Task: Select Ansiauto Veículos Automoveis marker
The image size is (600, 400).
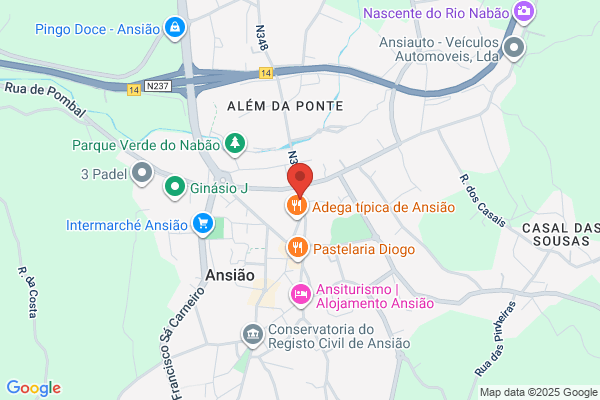Action: pyautogui.click(x=514, y=49)
